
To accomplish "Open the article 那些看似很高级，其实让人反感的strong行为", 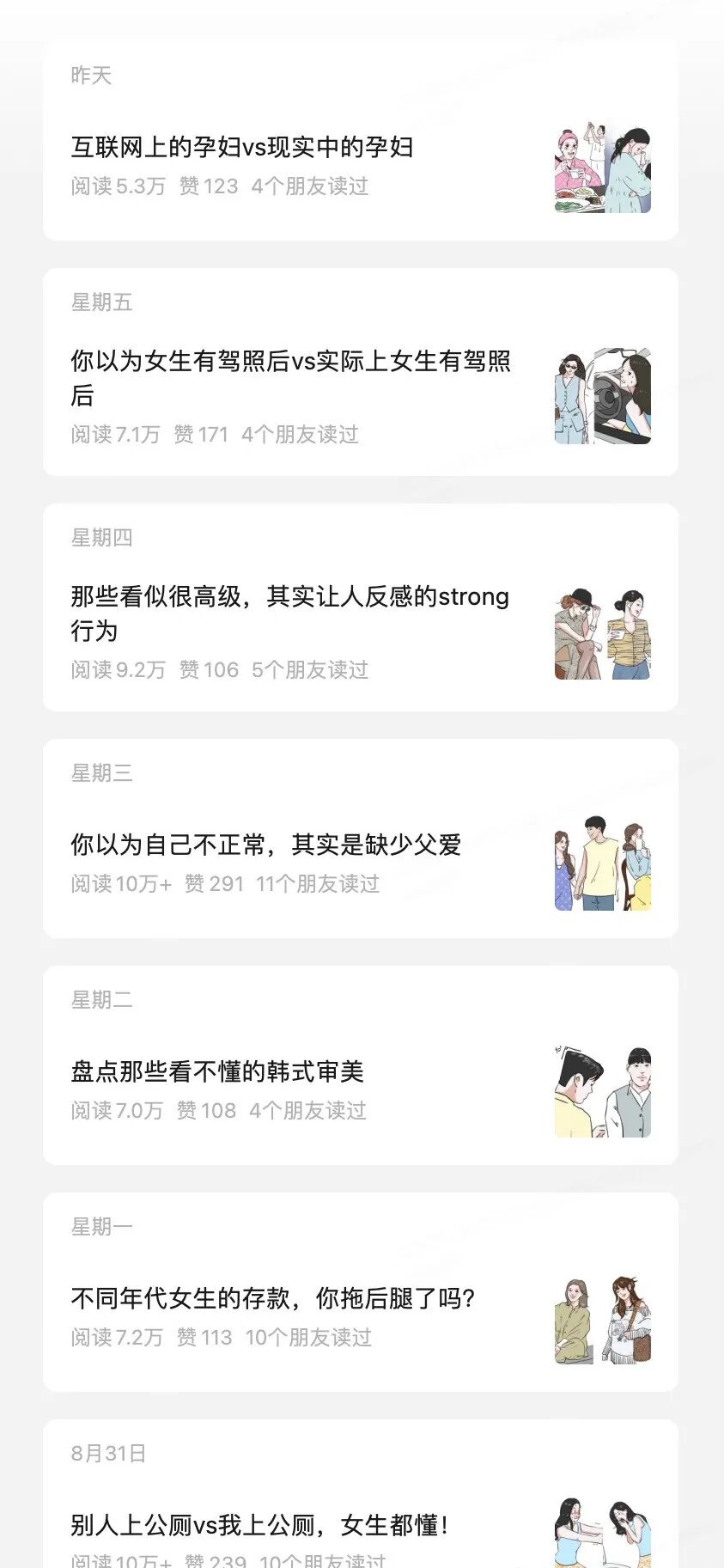I will pos(289,613).
